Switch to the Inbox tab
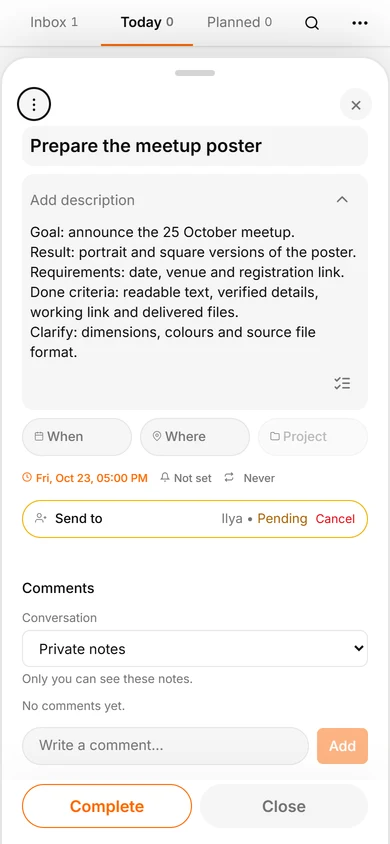390x844 pixels. point(54,23)
